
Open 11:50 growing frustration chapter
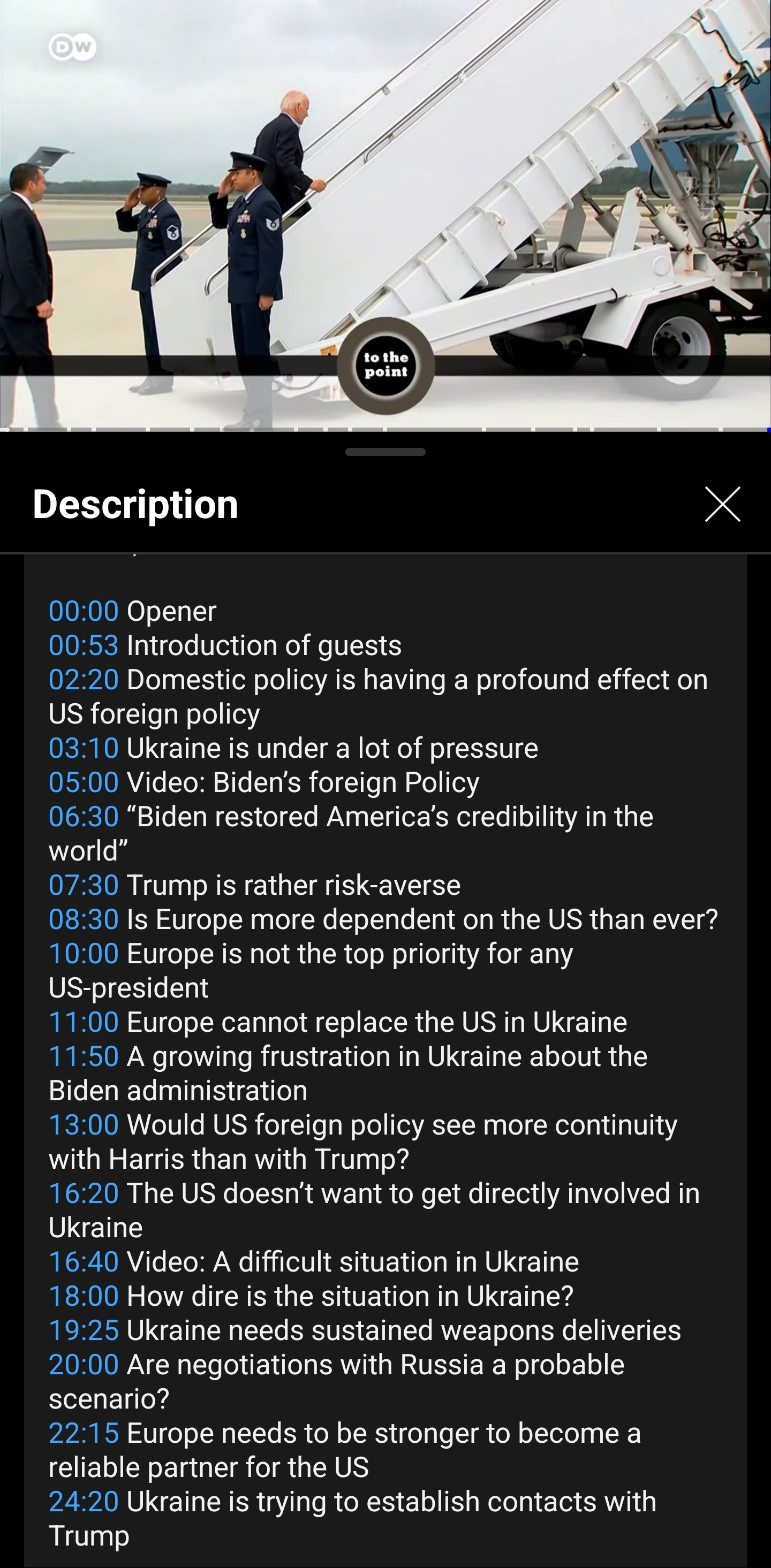click(84, 1056)
